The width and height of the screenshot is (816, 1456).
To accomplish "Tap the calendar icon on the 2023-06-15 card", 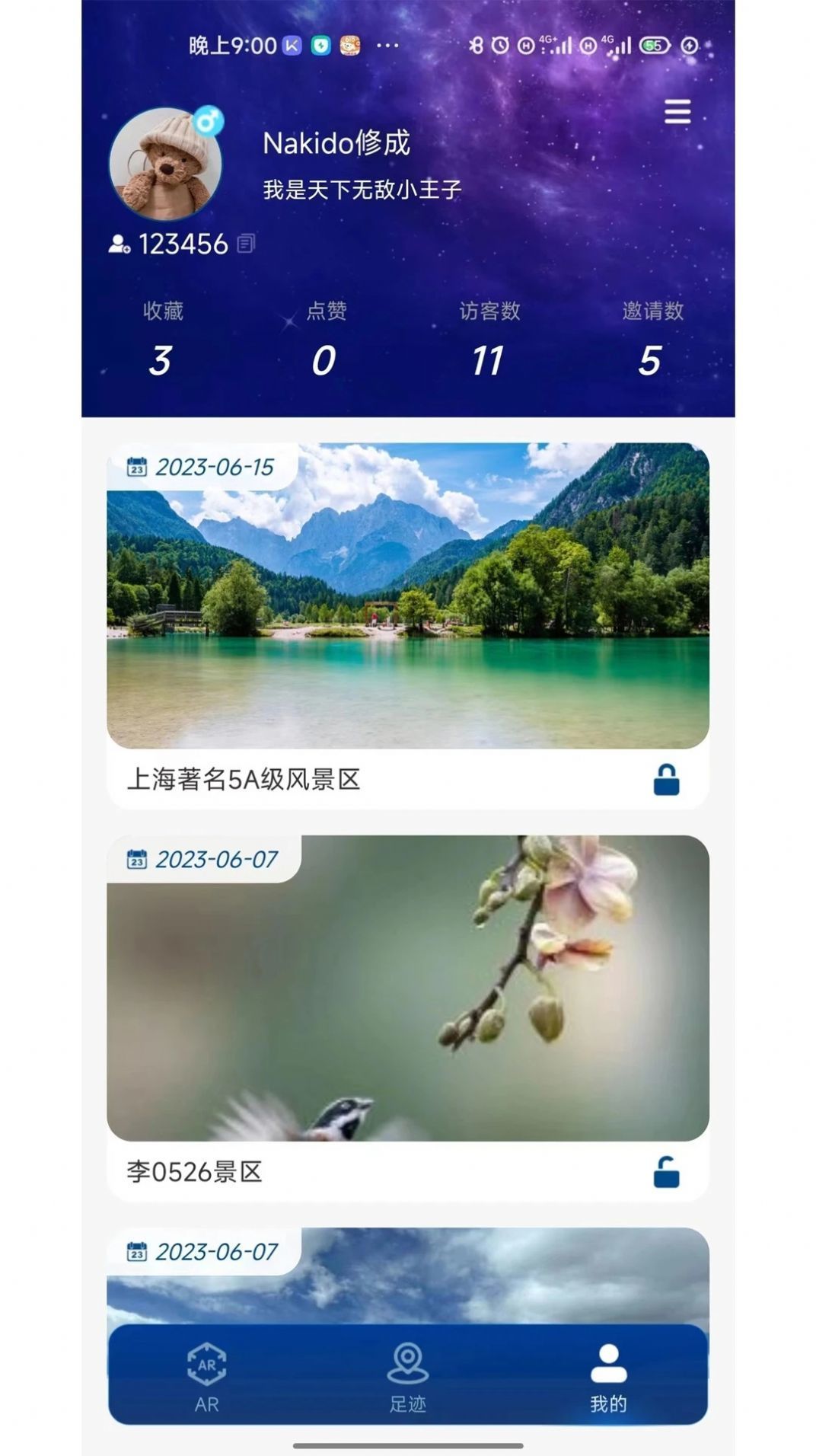I will (x=137, y=465).
